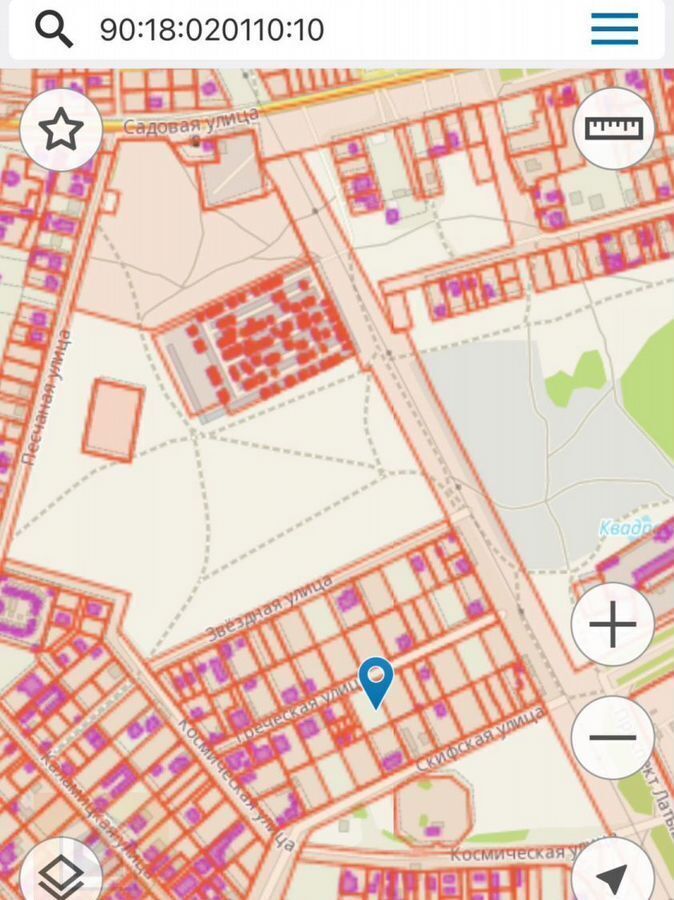Open favorites with the star button
Viewport: 674px width, 900px height.
click(x=61, y=129)
